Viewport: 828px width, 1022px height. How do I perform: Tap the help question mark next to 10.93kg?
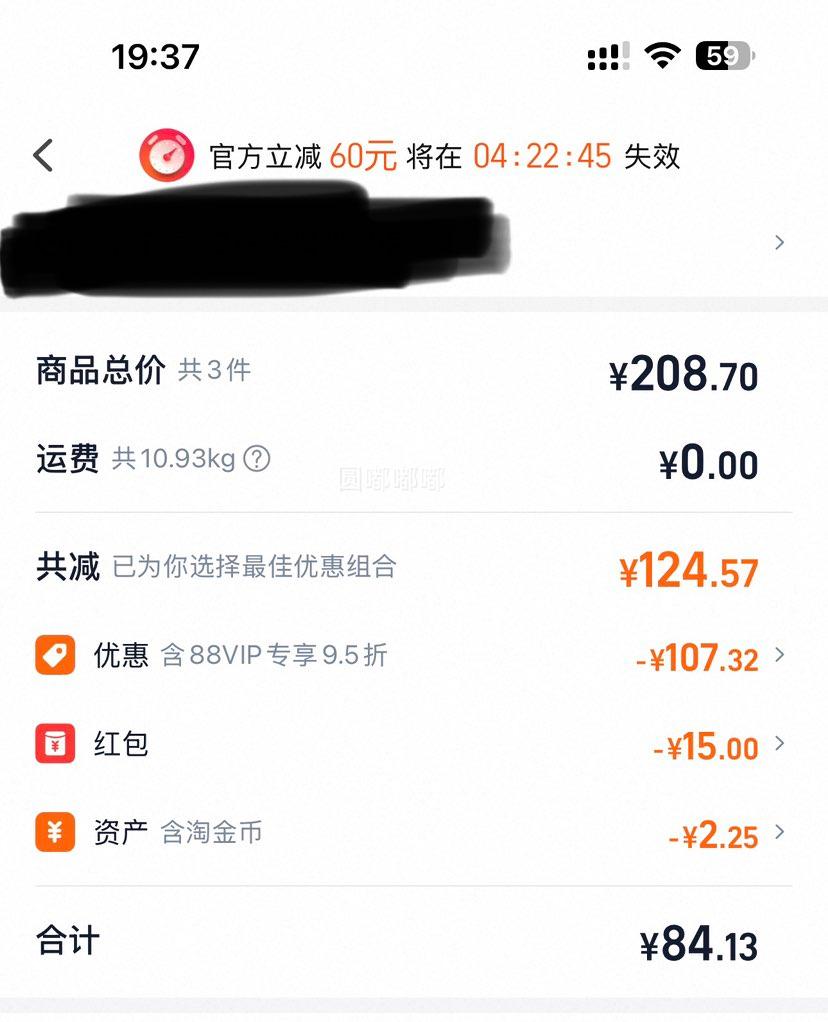(x=255, y=459)
